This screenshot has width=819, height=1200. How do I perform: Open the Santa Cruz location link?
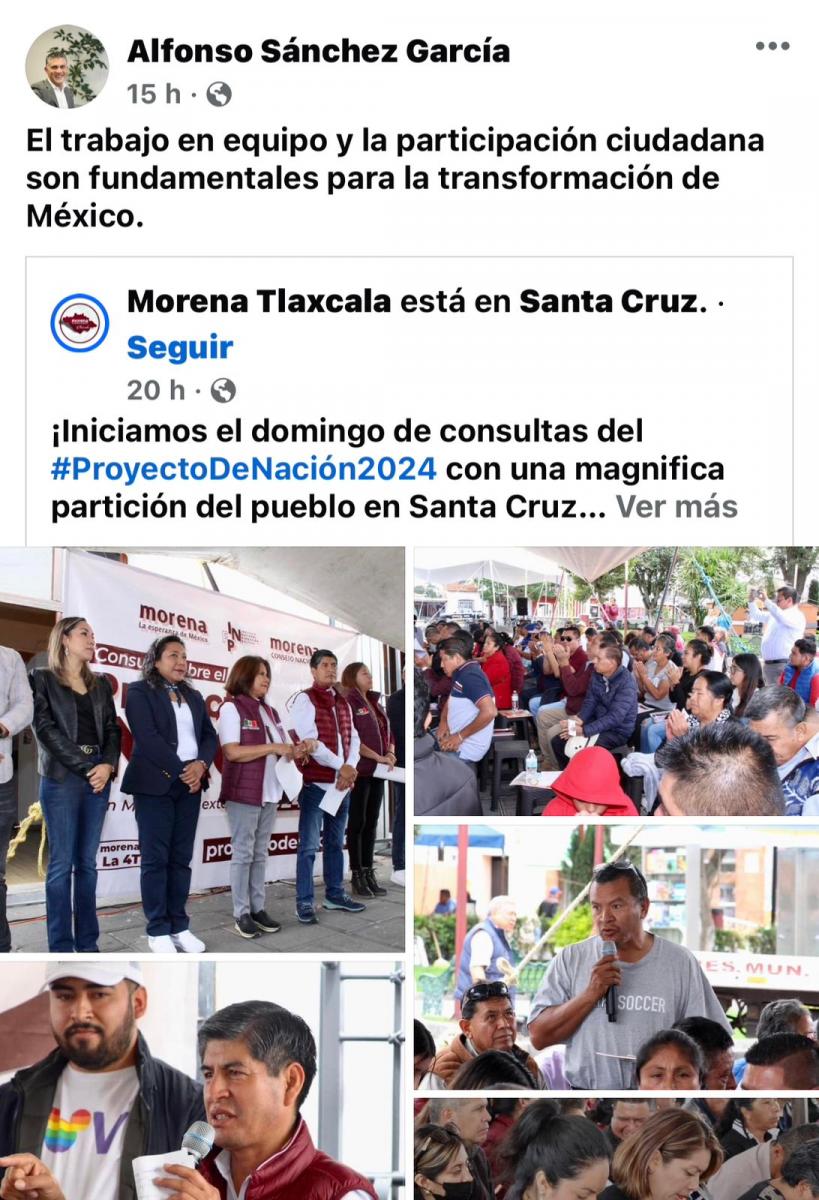click(606, 301)
